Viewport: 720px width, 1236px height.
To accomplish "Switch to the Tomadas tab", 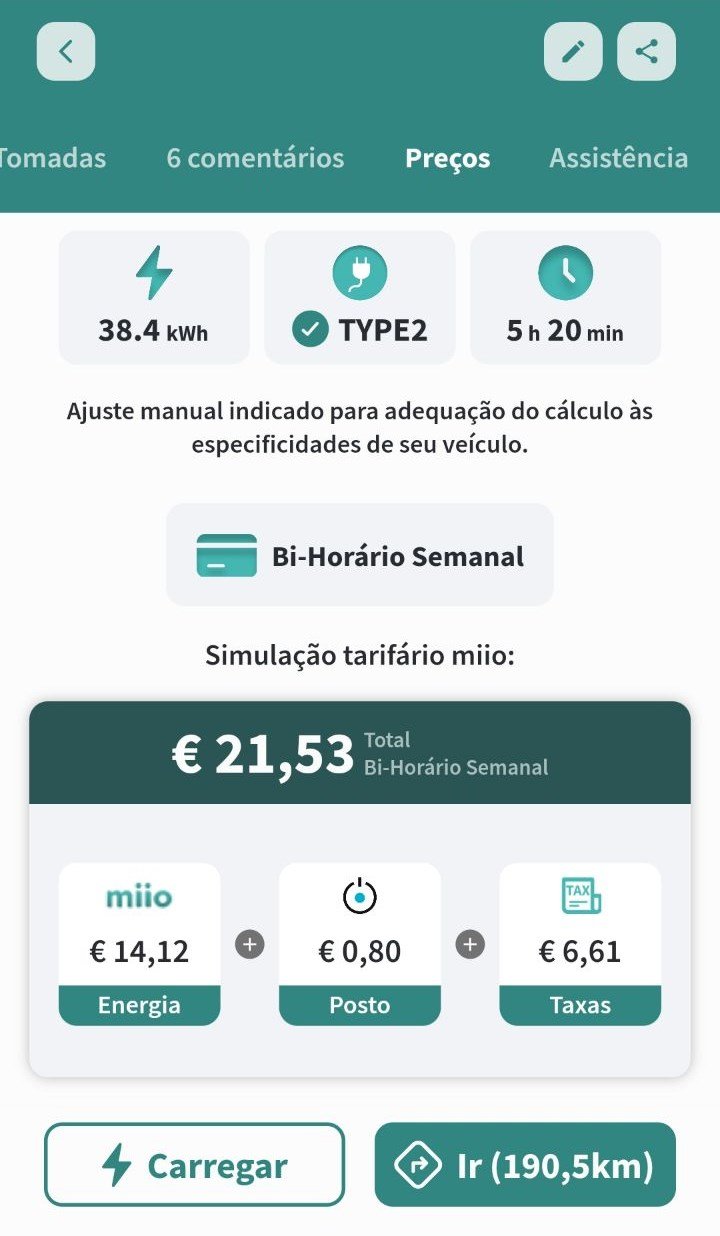I will (x=52, y=158).
